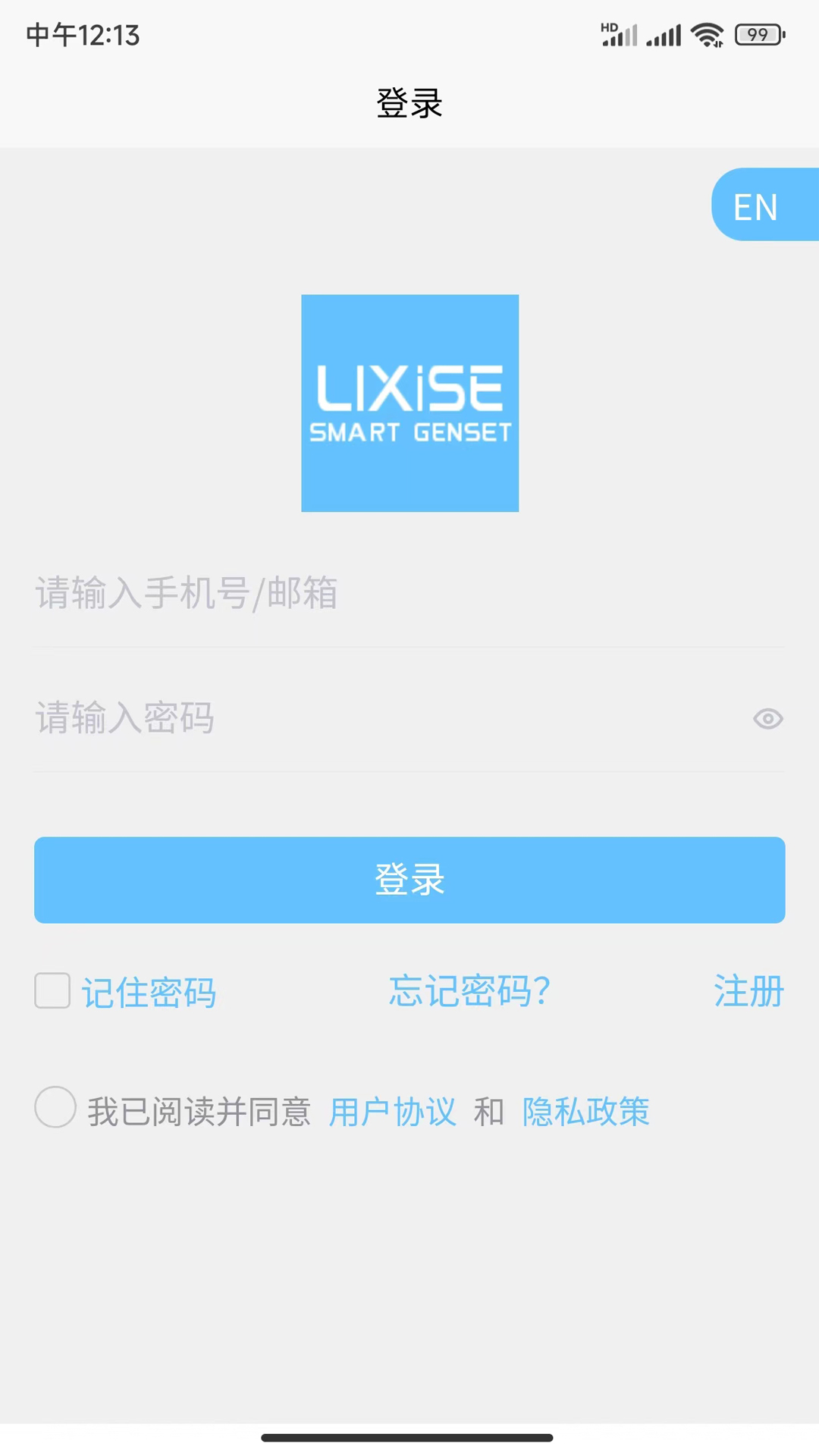Select the agreement radio button
This screenshot has width=819, height=1456.
coord(54,1108)
